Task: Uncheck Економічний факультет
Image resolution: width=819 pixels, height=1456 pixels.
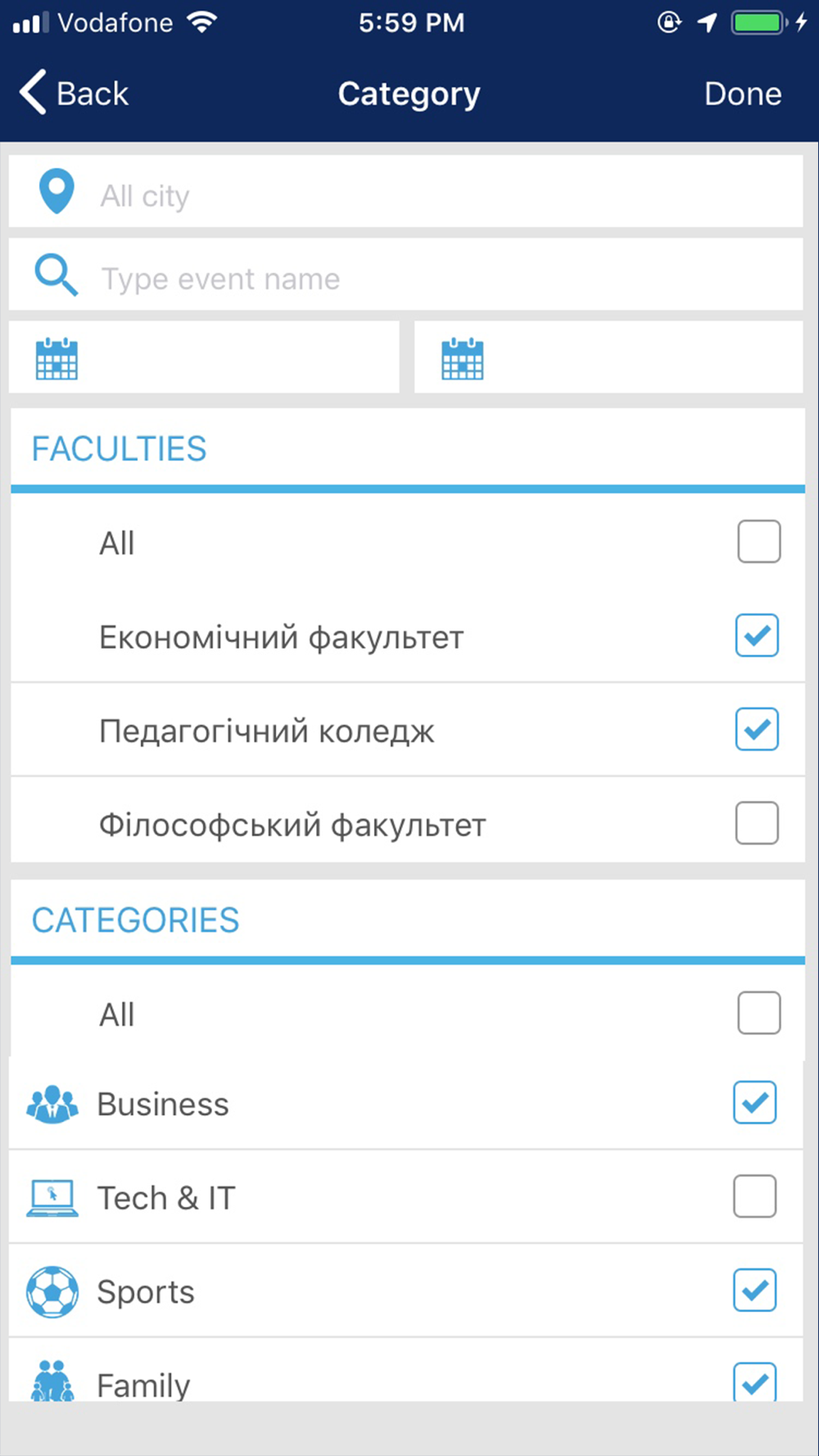Action: 757,635
